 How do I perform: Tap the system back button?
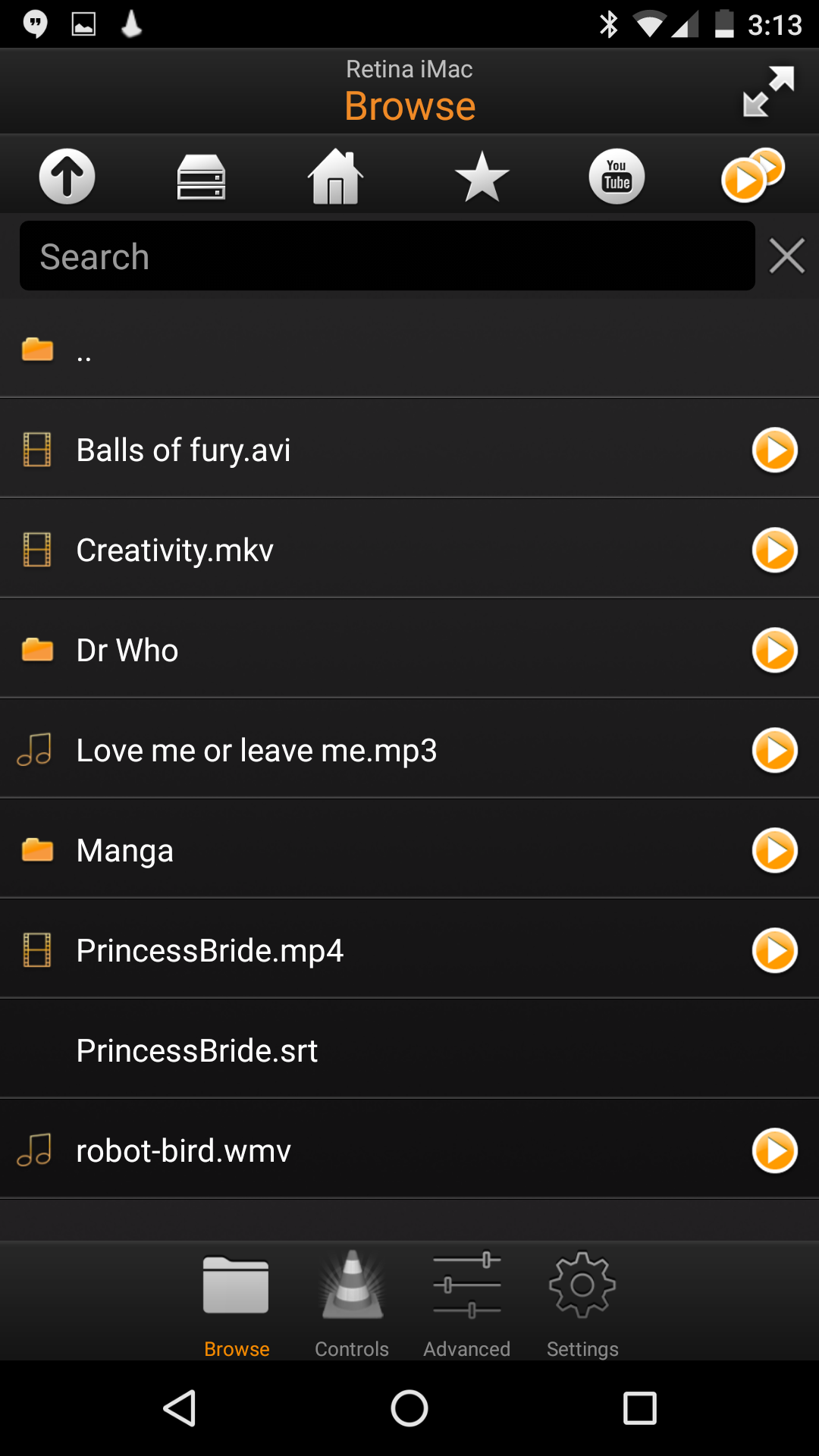(180, 1408)
